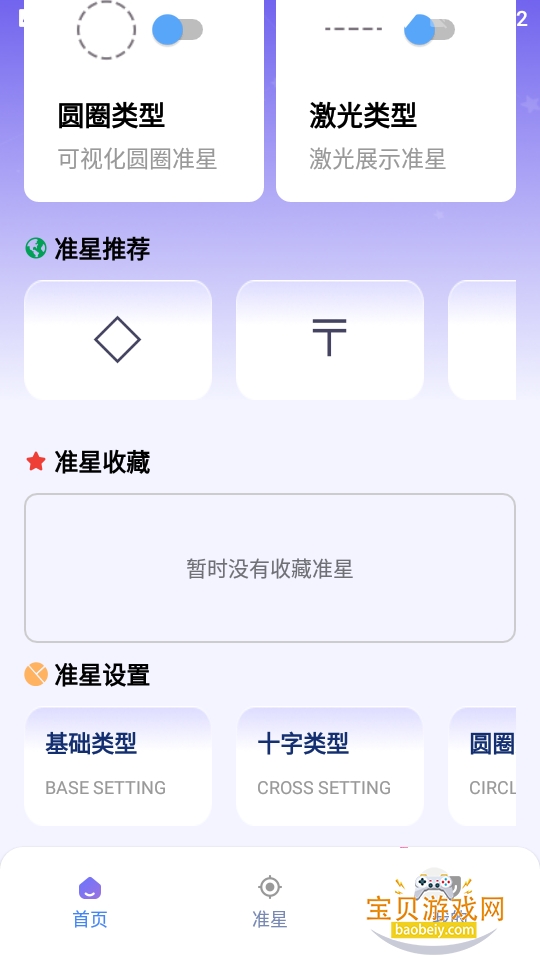This screenshot has height=960, width=540.
Task: Select the double-bar T recommended crosshair
Action: (329, 340)
